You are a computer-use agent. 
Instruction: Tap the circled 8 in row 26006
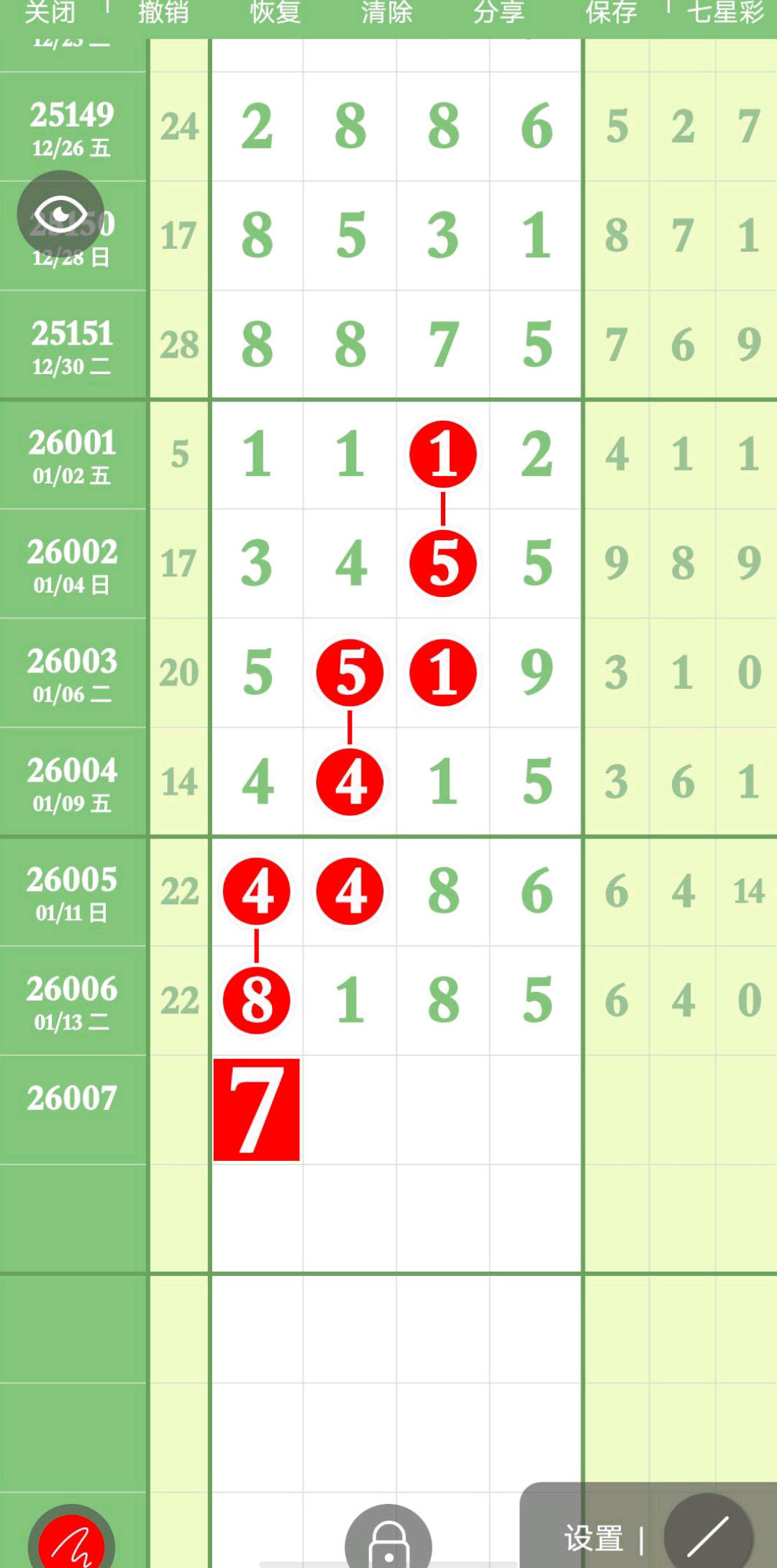tap(257, 1000)
